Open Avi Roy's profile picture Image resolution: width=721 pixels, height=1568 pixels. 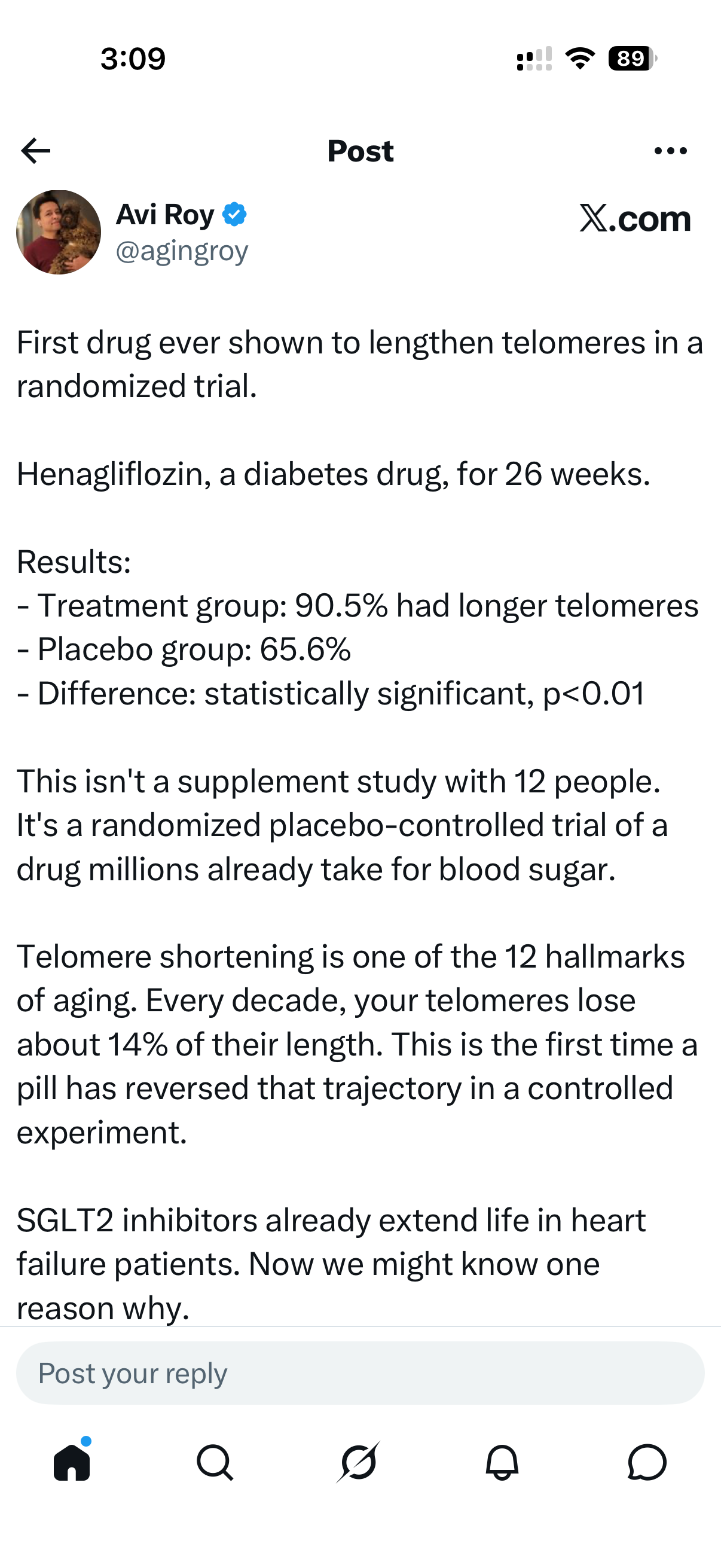pos(59,232)
